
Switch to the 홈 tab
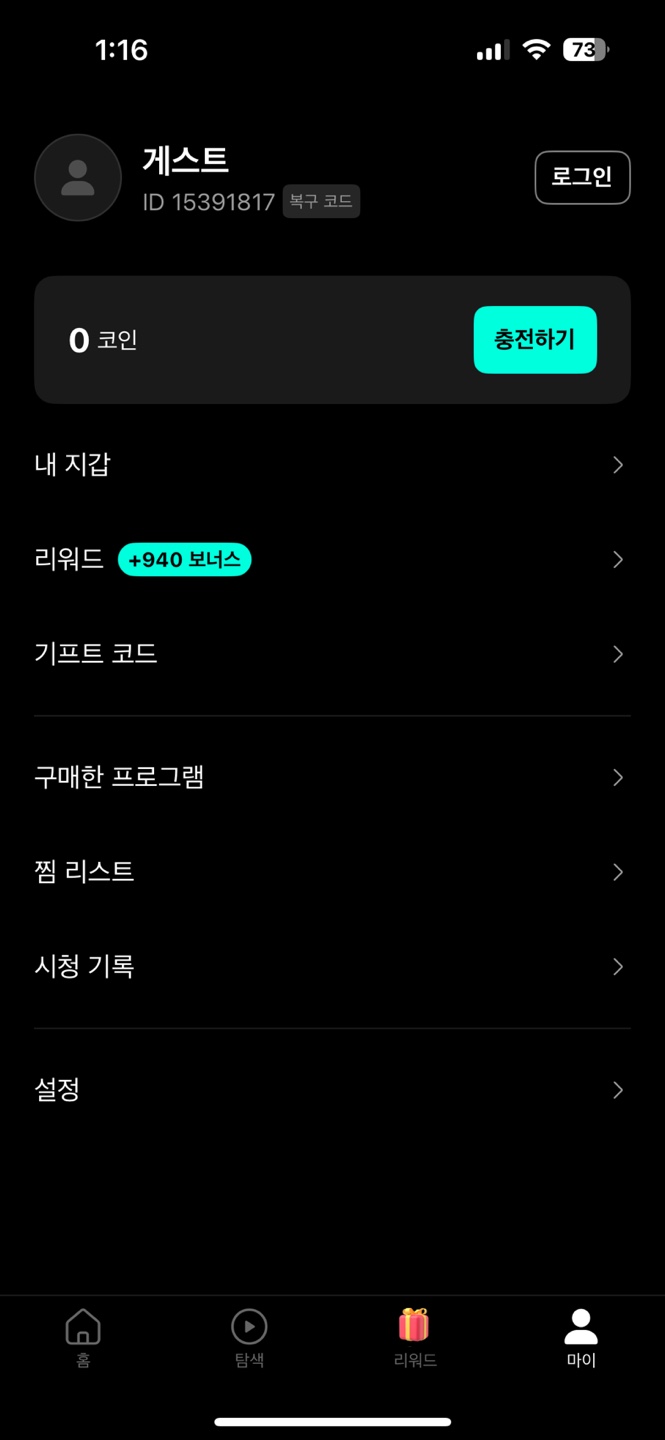pos(83,1337)
